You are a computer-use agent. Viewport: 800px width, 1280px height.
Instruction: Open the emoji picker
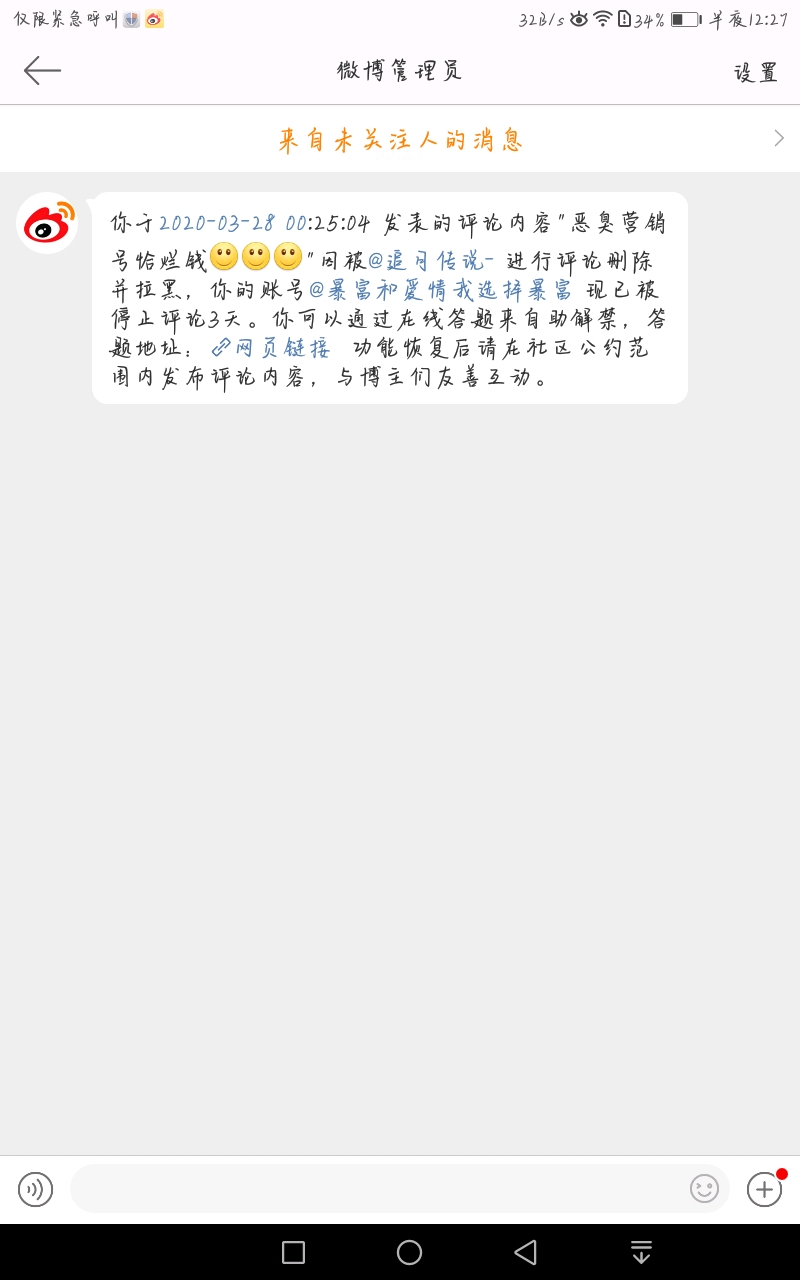[704, 1189]
